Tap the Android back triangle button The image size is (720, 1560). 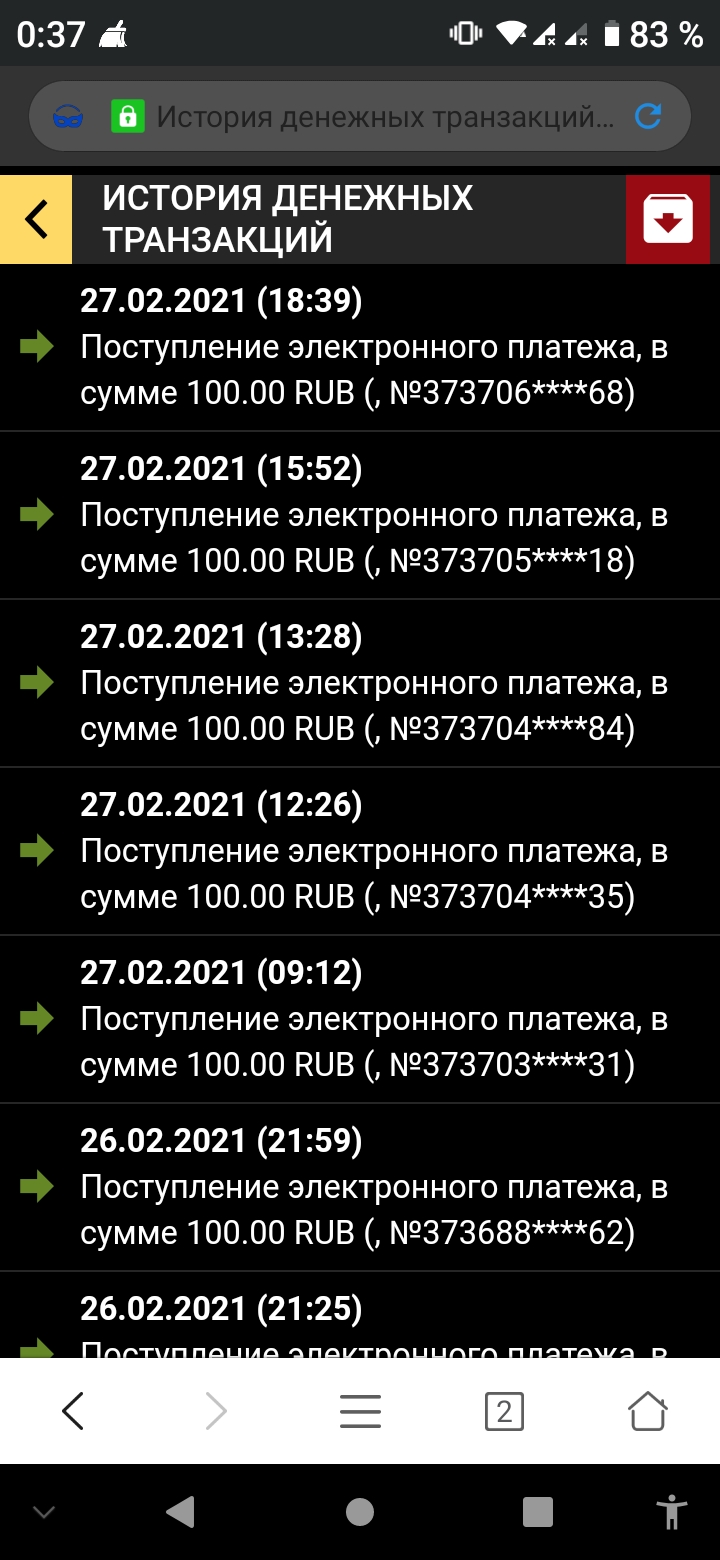point(180,1512)
